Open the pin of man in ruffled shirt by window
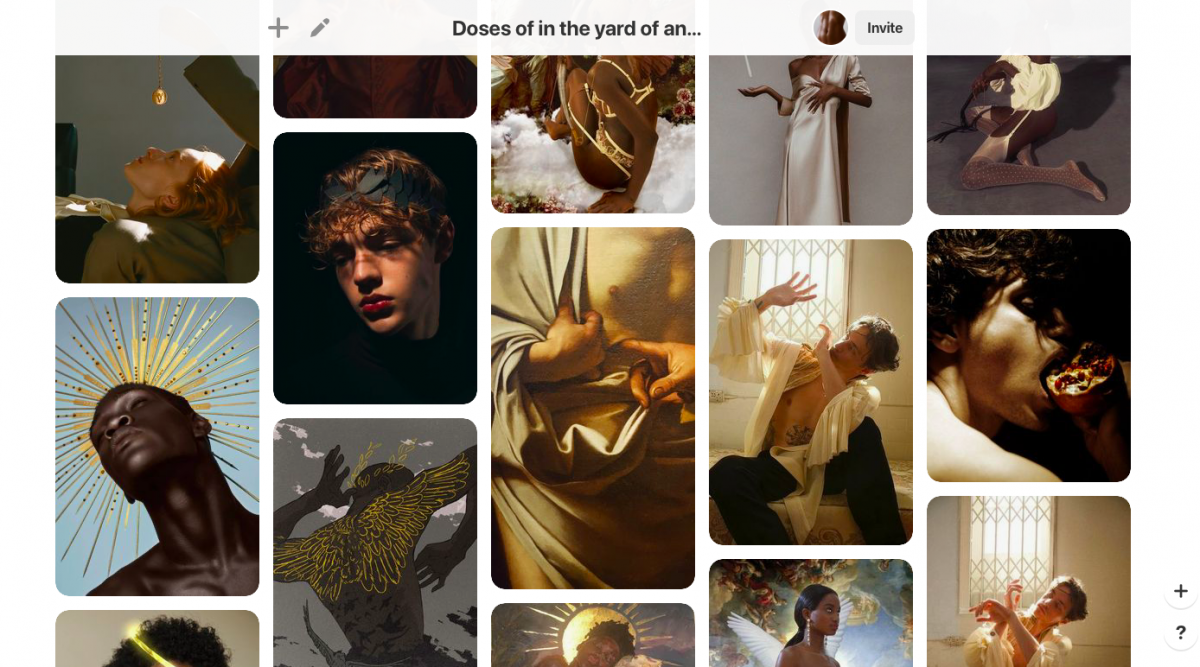1200x667 pixels. [x=810, y=392]
